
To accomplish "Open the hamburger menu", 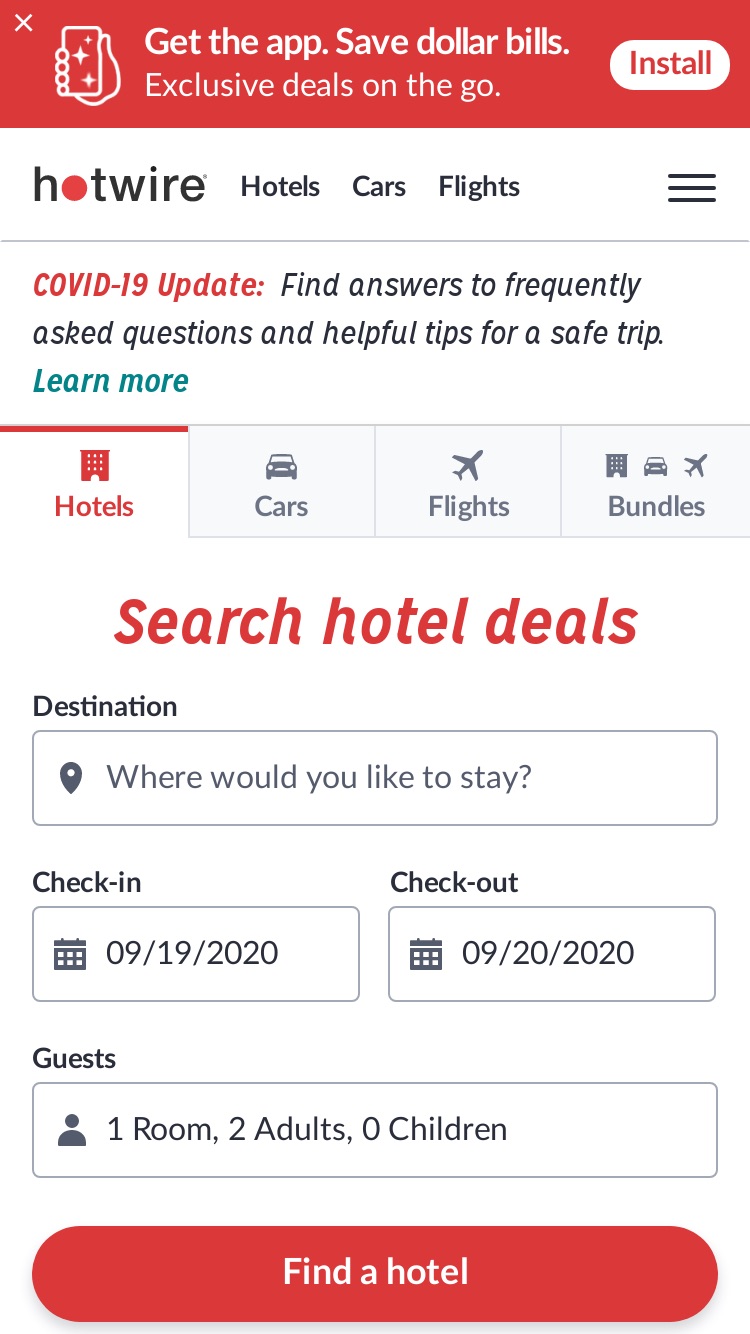I will [x=692, y=187].
